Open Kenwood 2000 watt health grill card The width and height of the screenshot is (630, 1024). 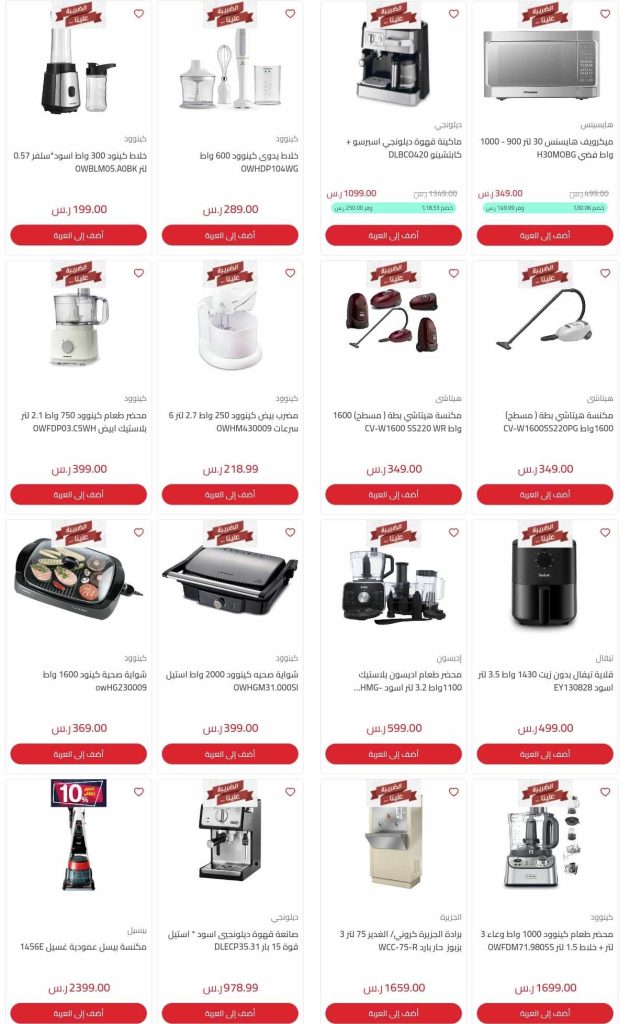pos(230,647)
